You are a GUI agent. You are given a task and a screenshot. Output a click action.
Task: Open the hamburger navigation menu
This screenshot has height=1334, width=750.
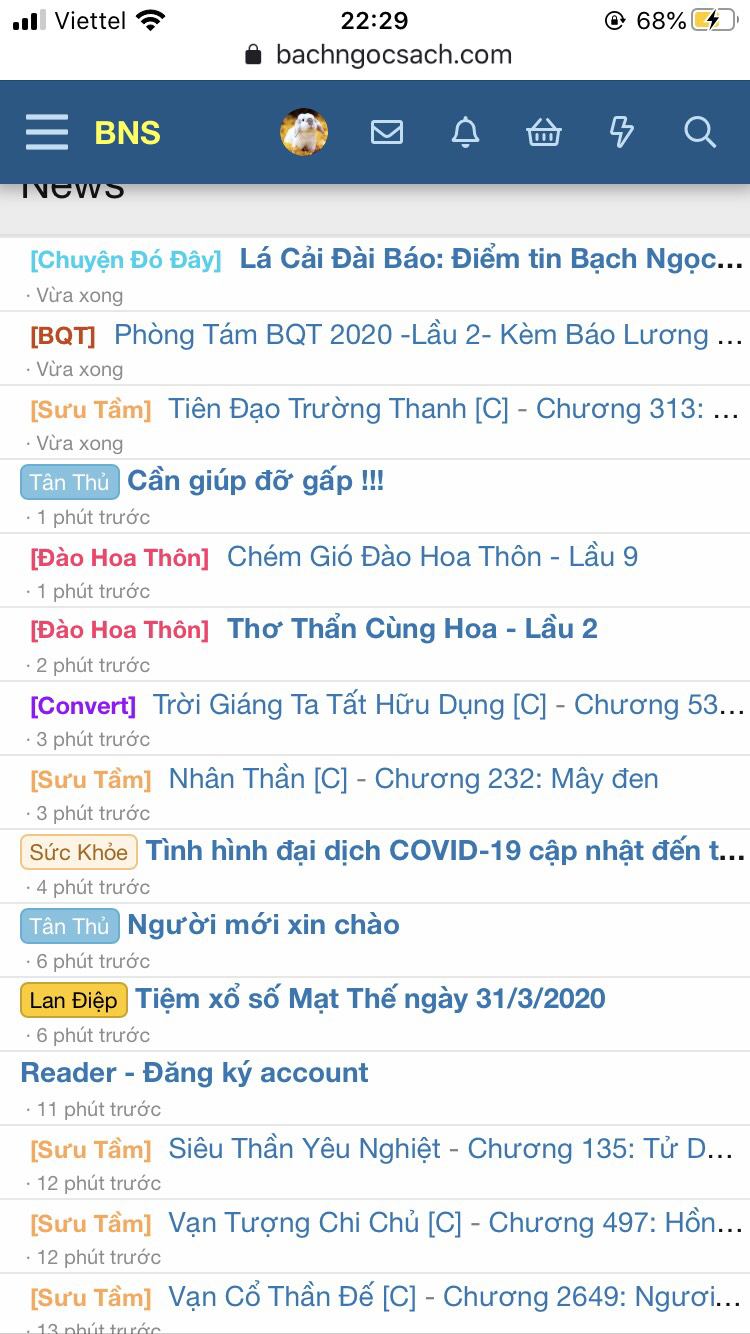[46, 131]
